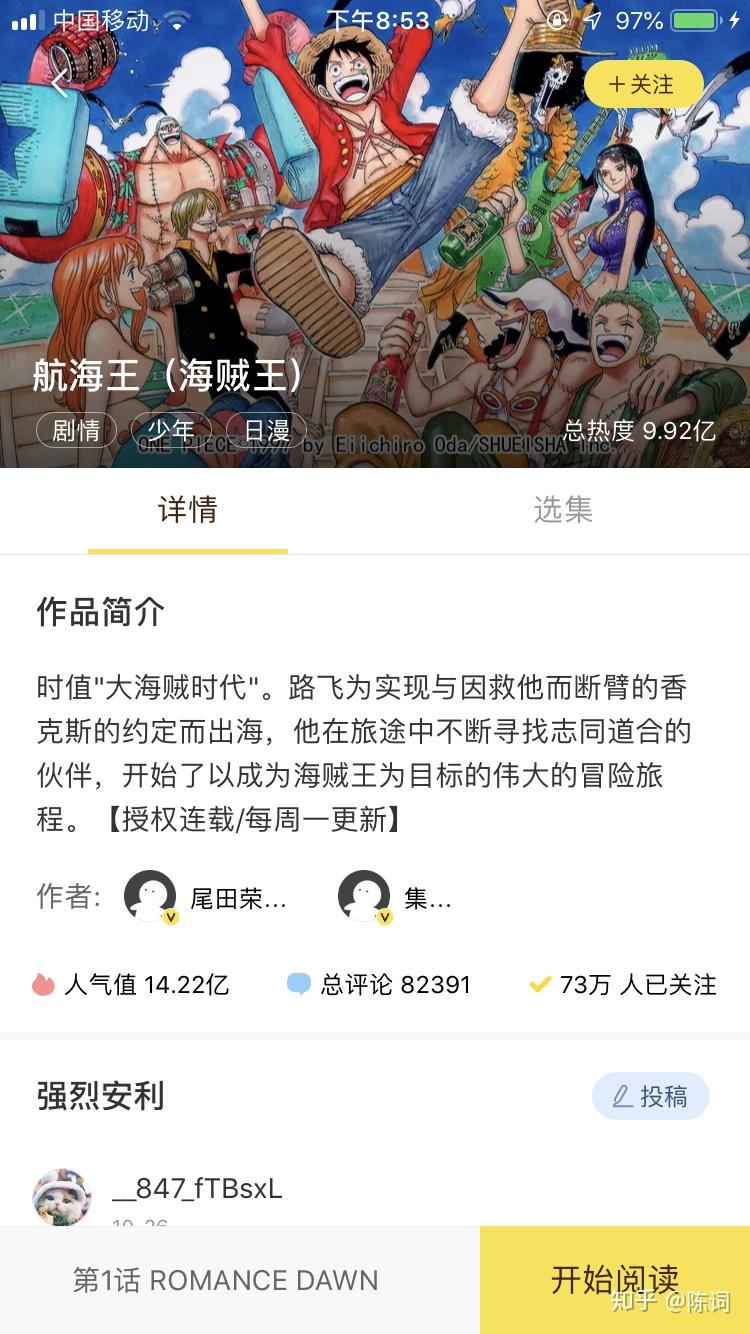This screenshot has height=1334, width=750.
Task: Open chapter 第1话 ROMANCE DAWN
Action: [x=226, y=1280]
